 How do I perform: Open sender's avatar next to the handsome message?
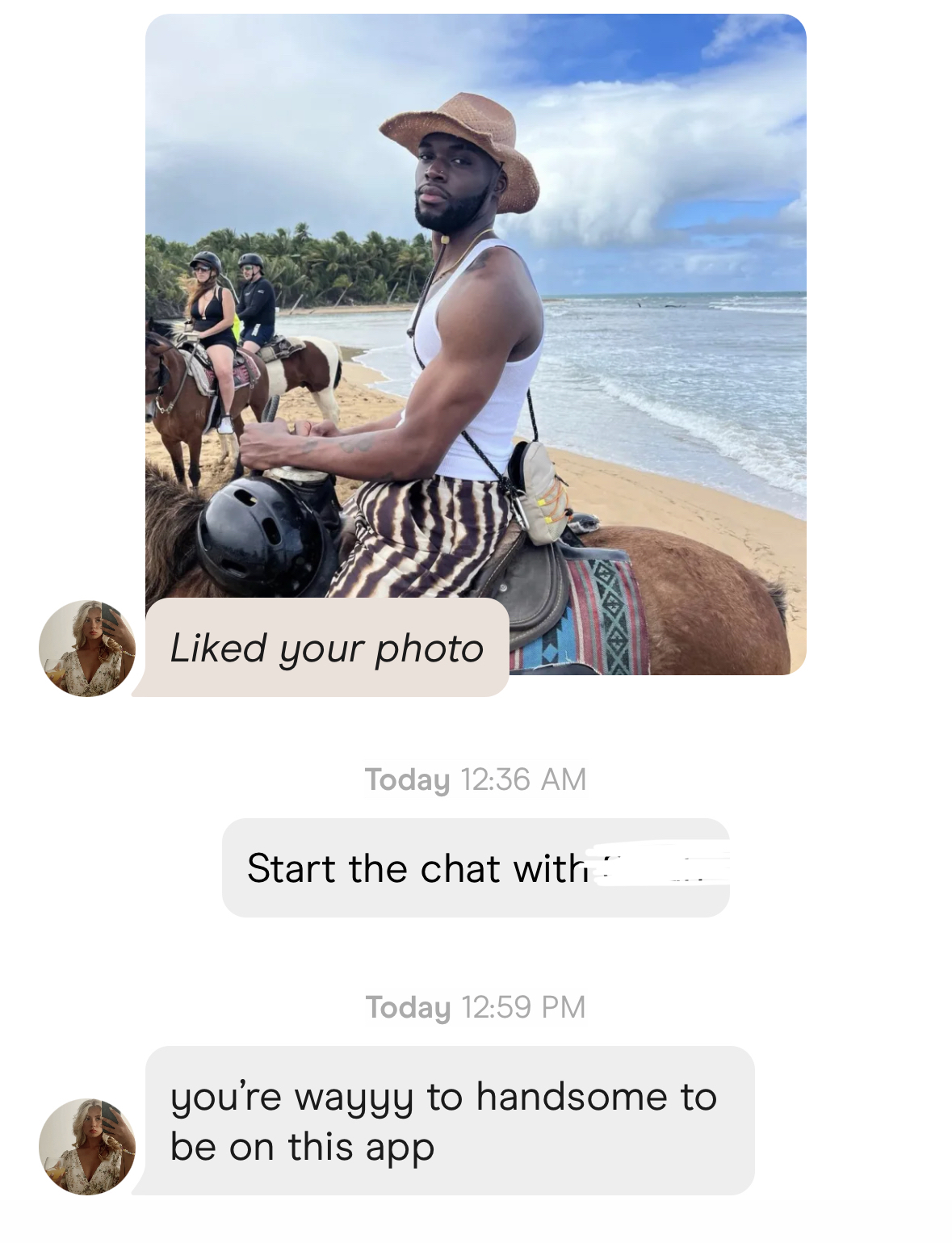87,1146
